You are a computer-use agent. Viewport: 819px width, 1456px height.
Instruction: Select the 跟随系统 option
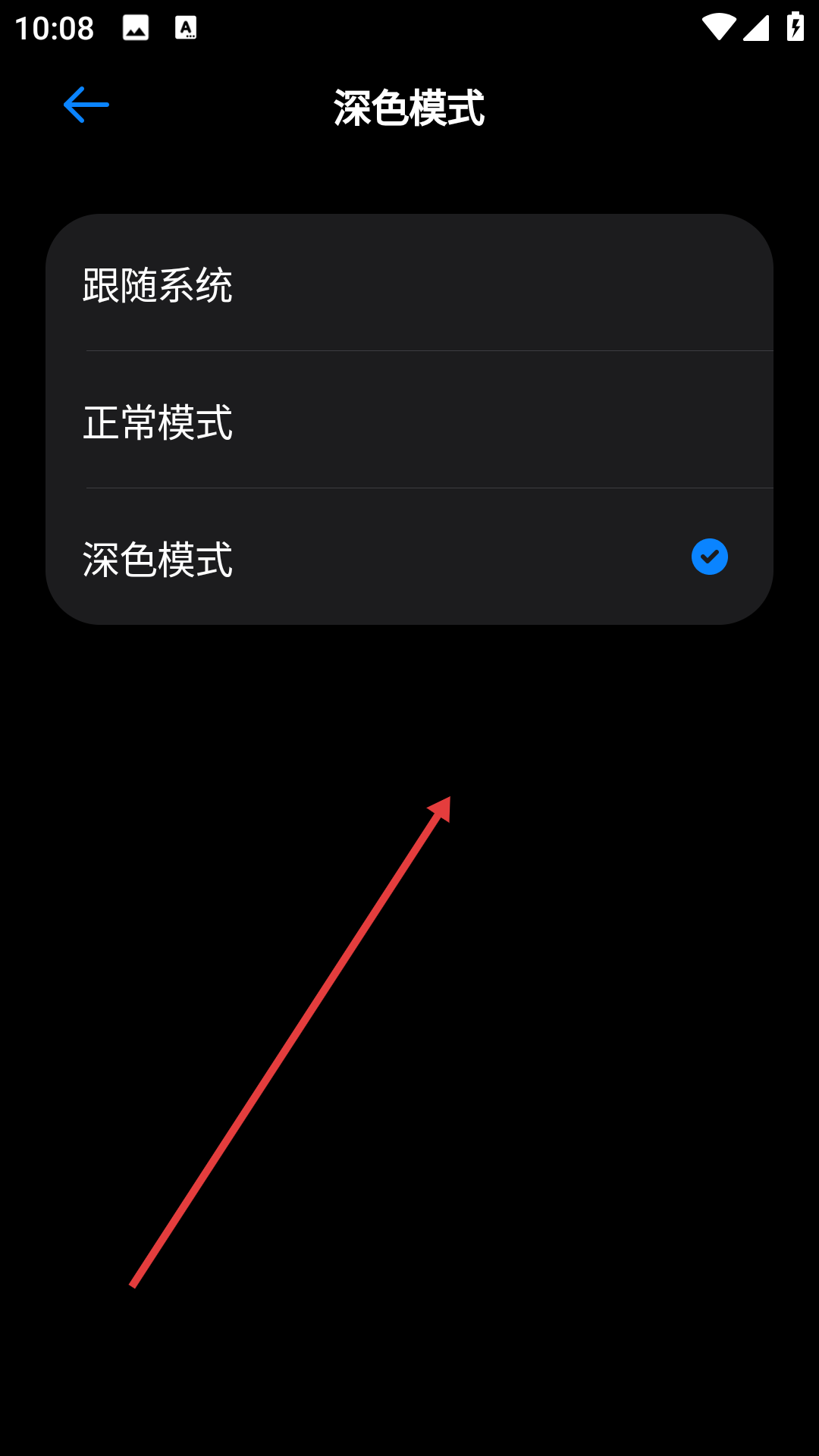pos(409,284)
